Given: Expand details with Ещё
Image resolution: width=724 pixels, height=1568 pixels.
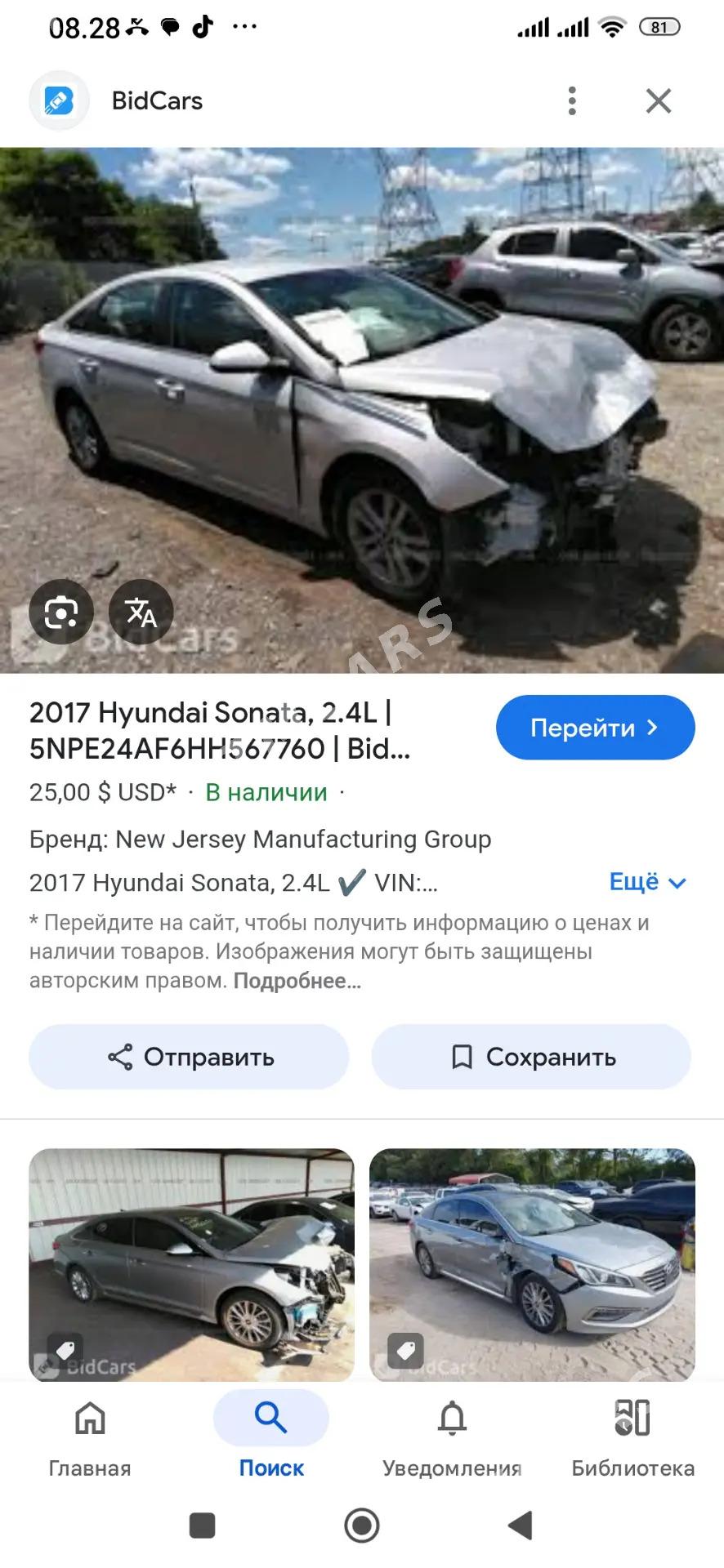Looking at the screenshot, I should coord(647,882).
